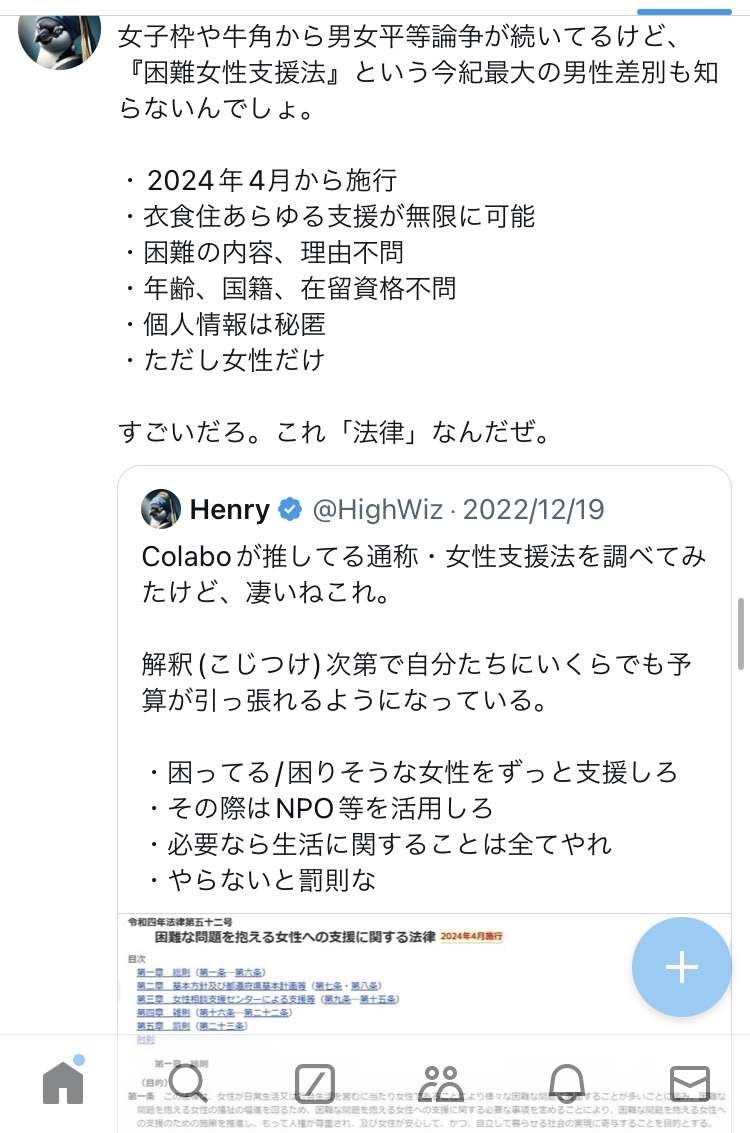Open Henry's small avatar in the quoted tweet
Image resolution: width=750 pixels, height=1133 pixels.
tap(162, 509)
